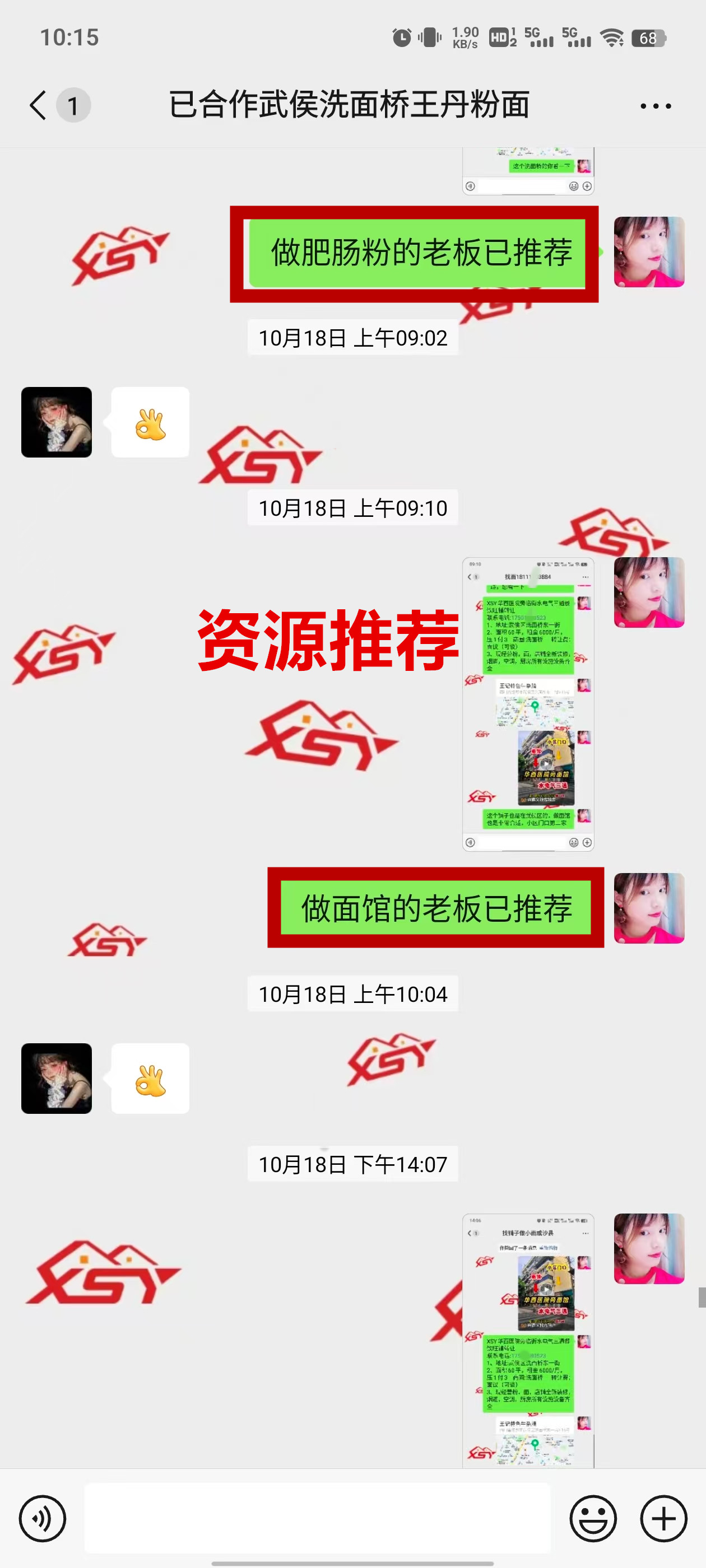The width and height of the screenshot is (706, 1568).
Task: Open sender avatar beside 做面馆的老板已推荐
Action: pos(649,908)
